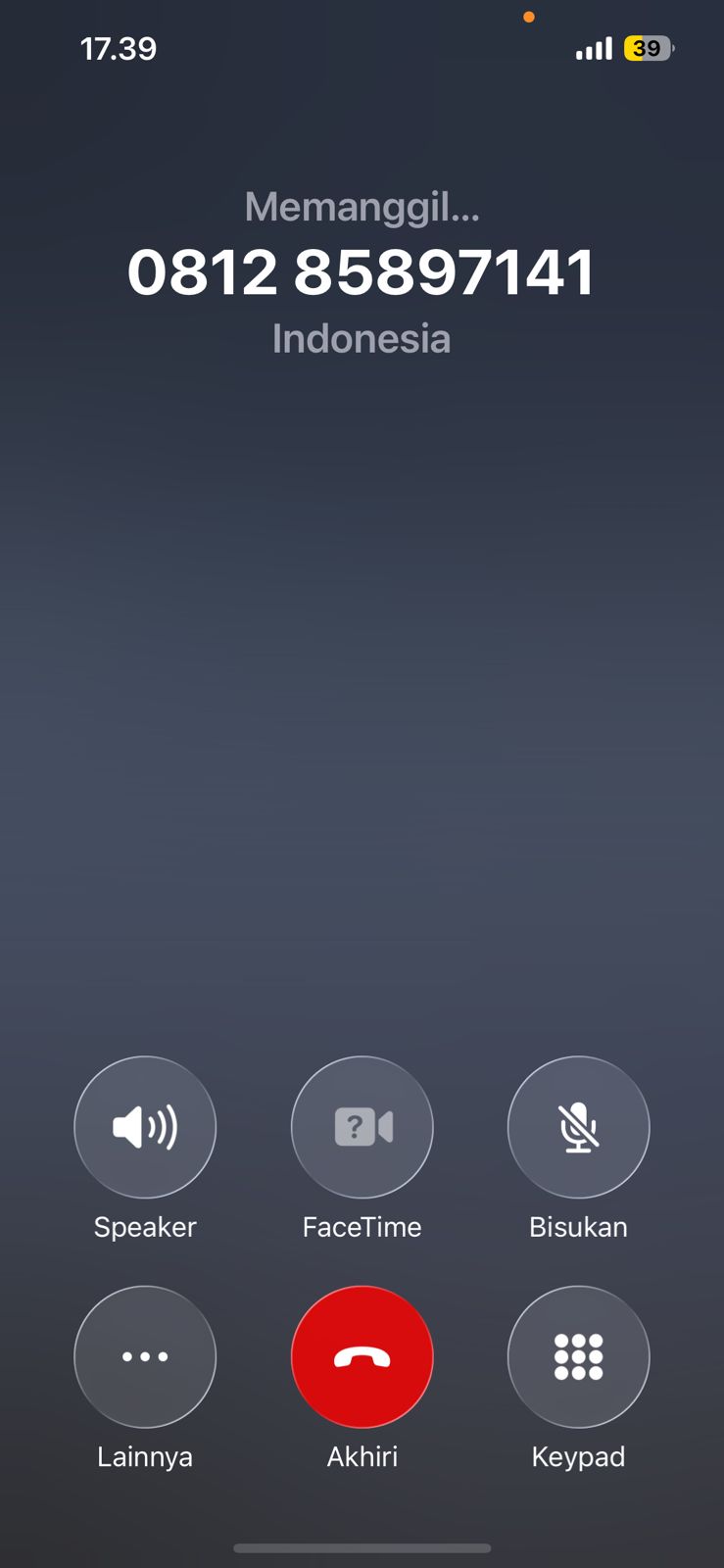Screen dimensions: 724x1568
Task: Start a FaceTime video call
Action: [x=362, y=1127]
